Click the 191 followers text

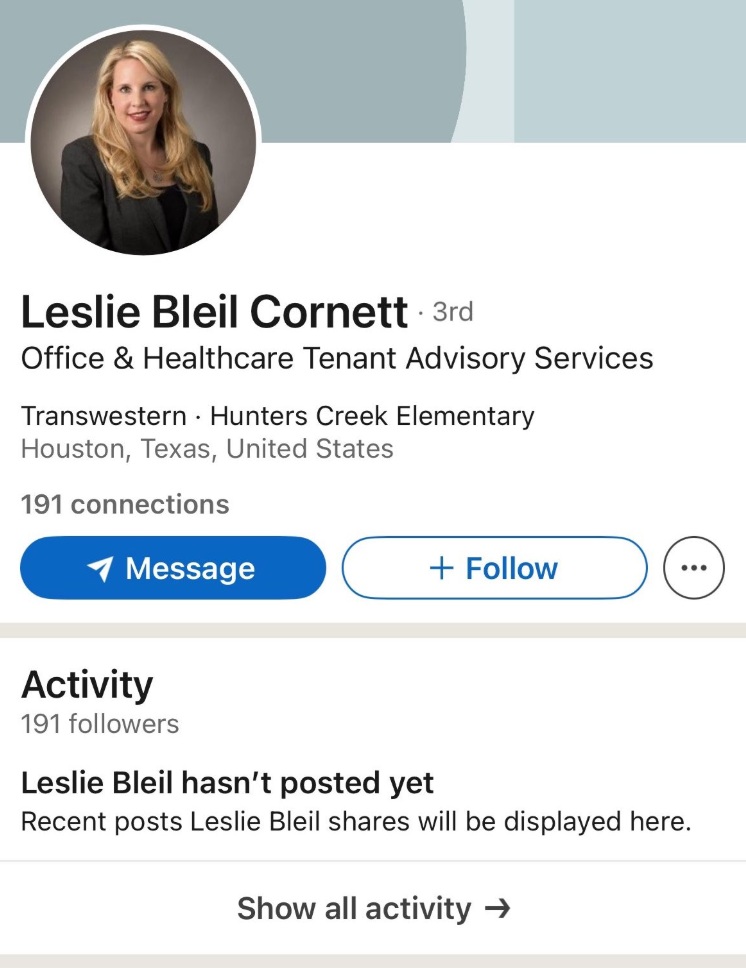[x=99, y=724]
